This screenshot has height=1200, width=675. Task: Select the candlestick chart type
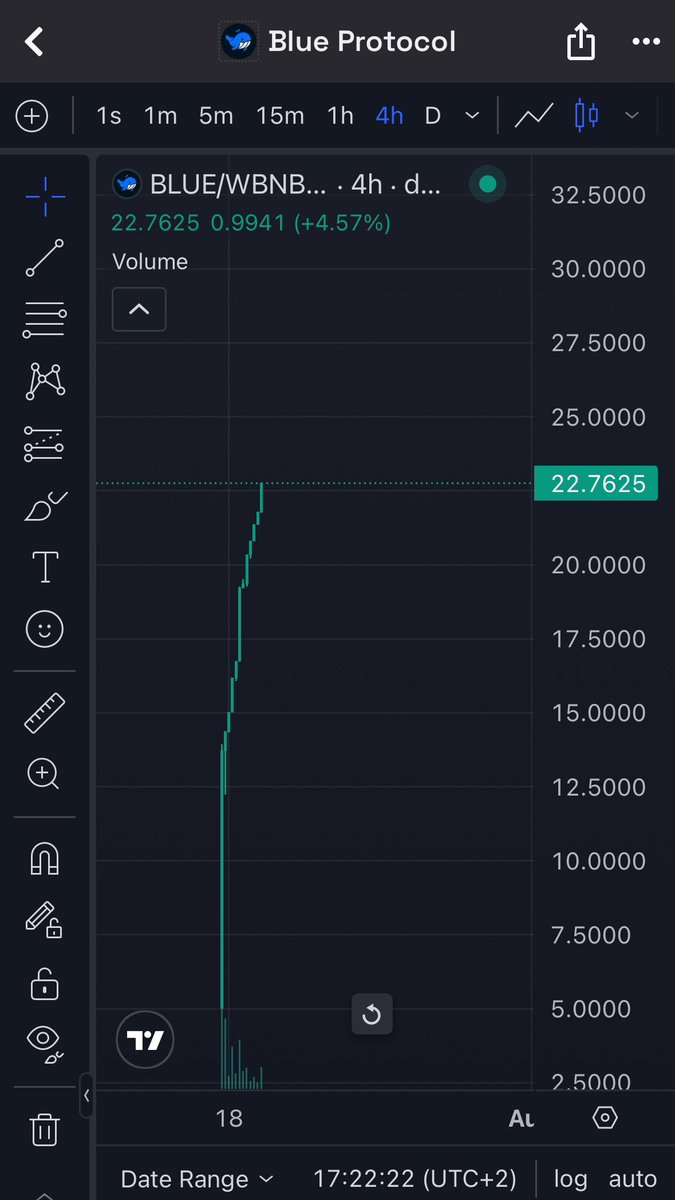(x=587, y=116)
